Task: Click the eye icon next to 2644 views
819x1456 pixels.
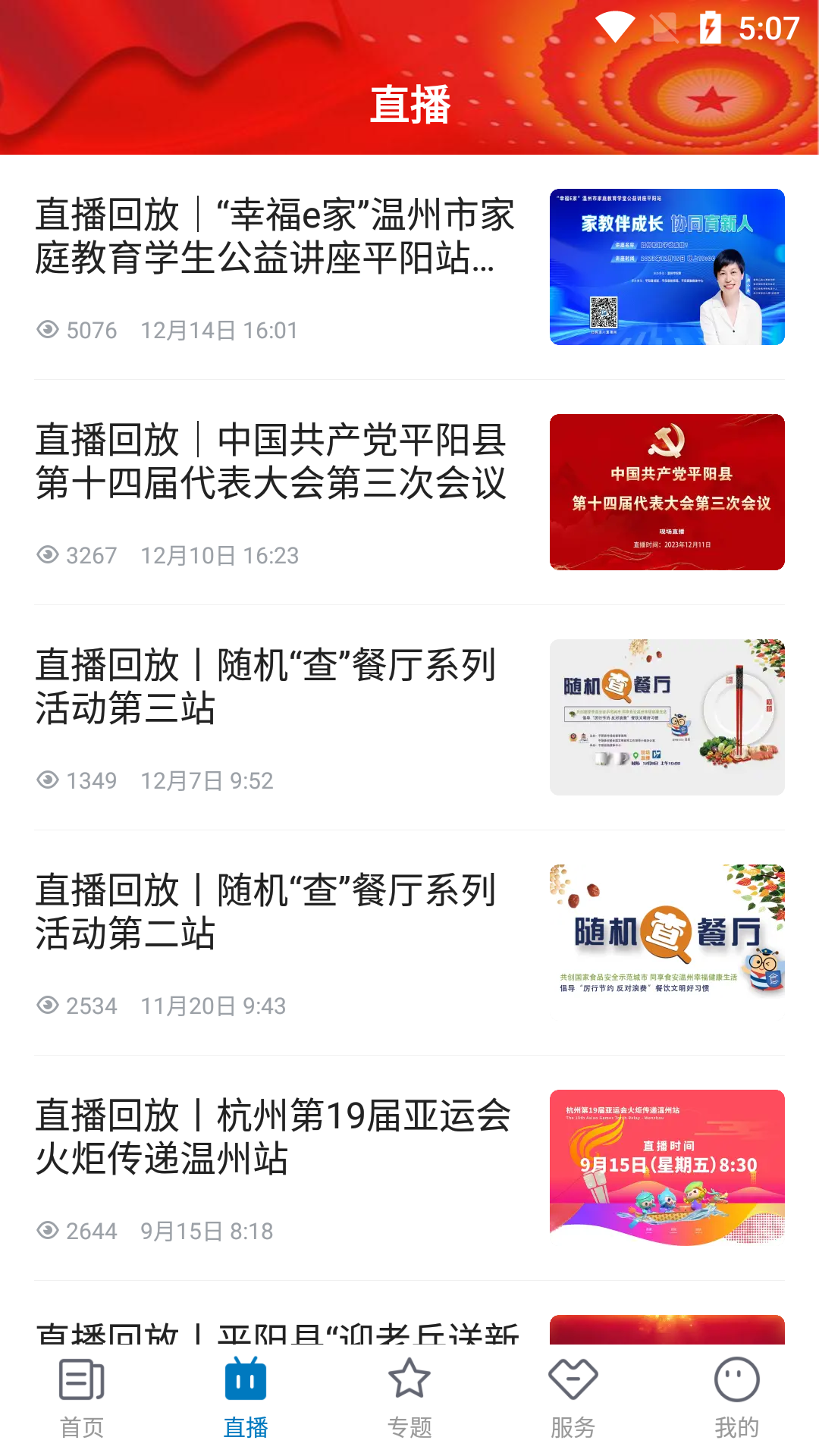Action: (49, 1232)
